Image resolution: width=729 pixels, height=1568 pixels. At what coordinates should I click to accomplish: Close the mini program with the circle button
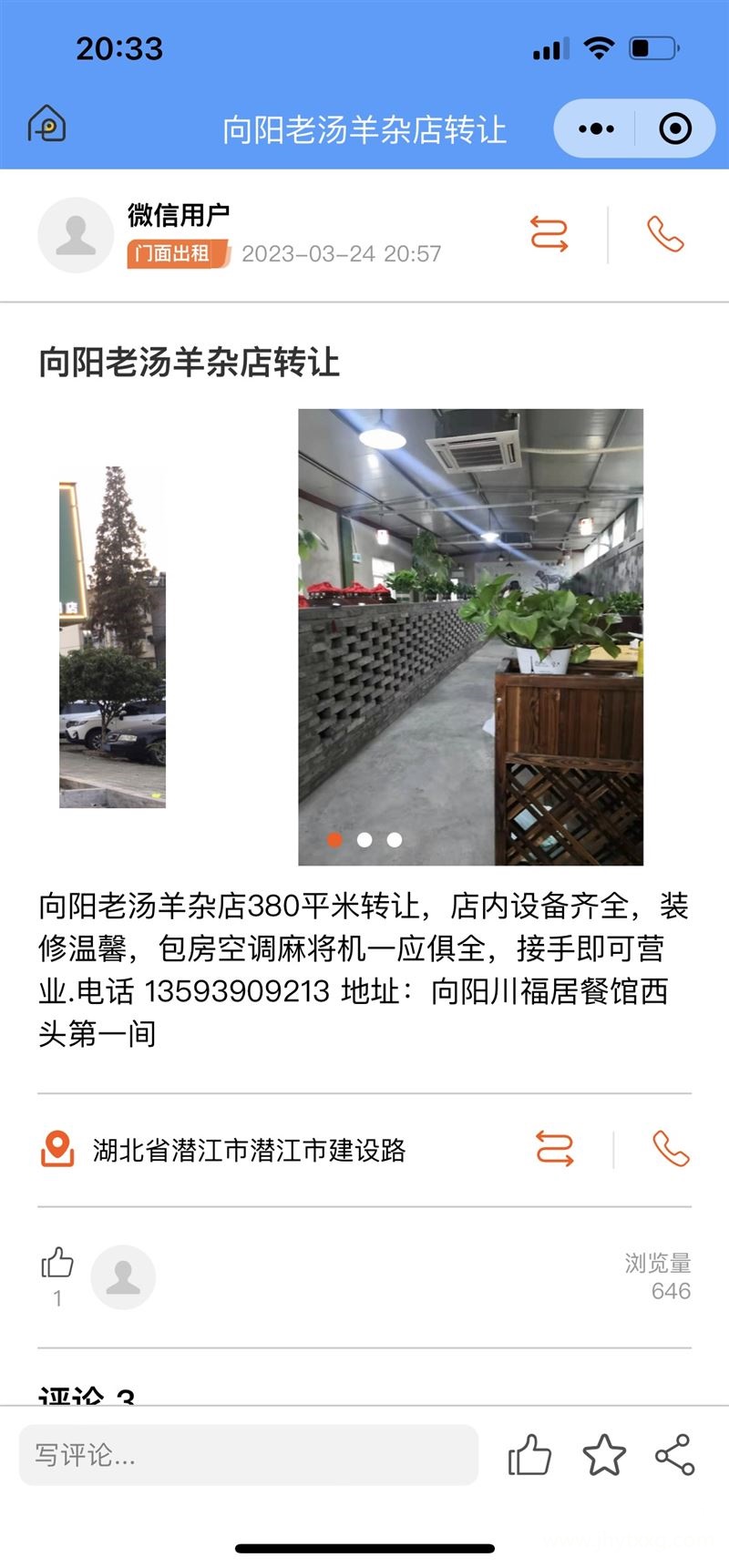tap(675, 128)
